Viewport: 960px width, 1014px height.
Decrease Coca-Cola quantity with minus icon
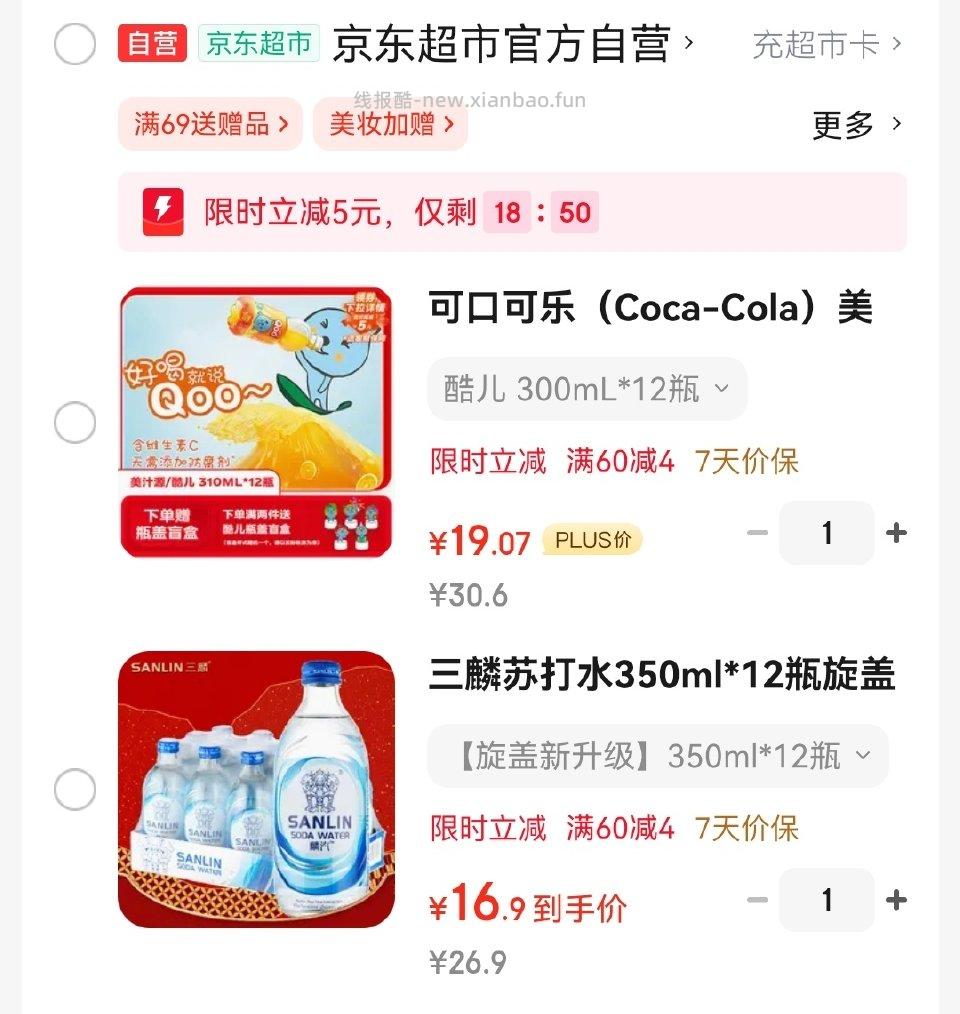click(x=757, y=533)
